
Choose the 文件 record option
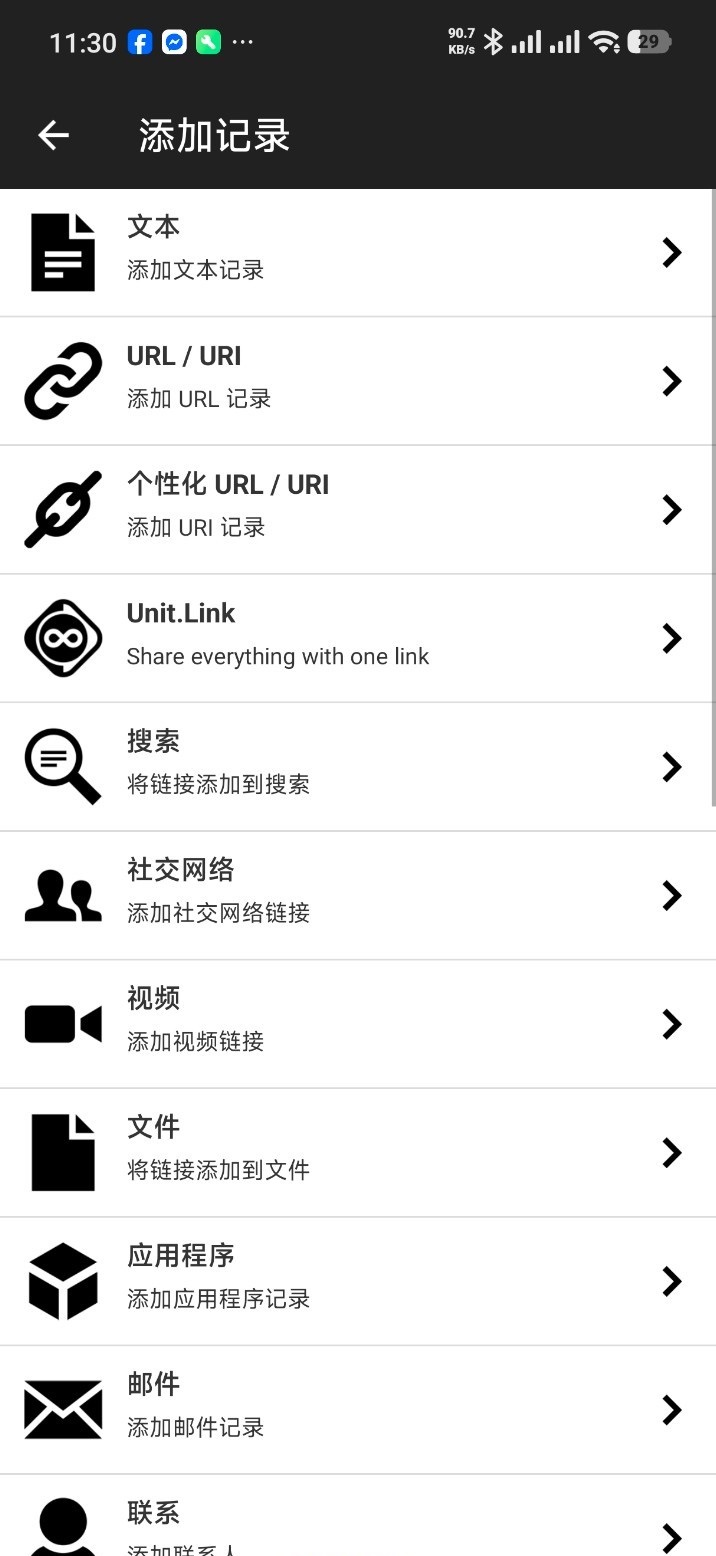(357, 1152)
